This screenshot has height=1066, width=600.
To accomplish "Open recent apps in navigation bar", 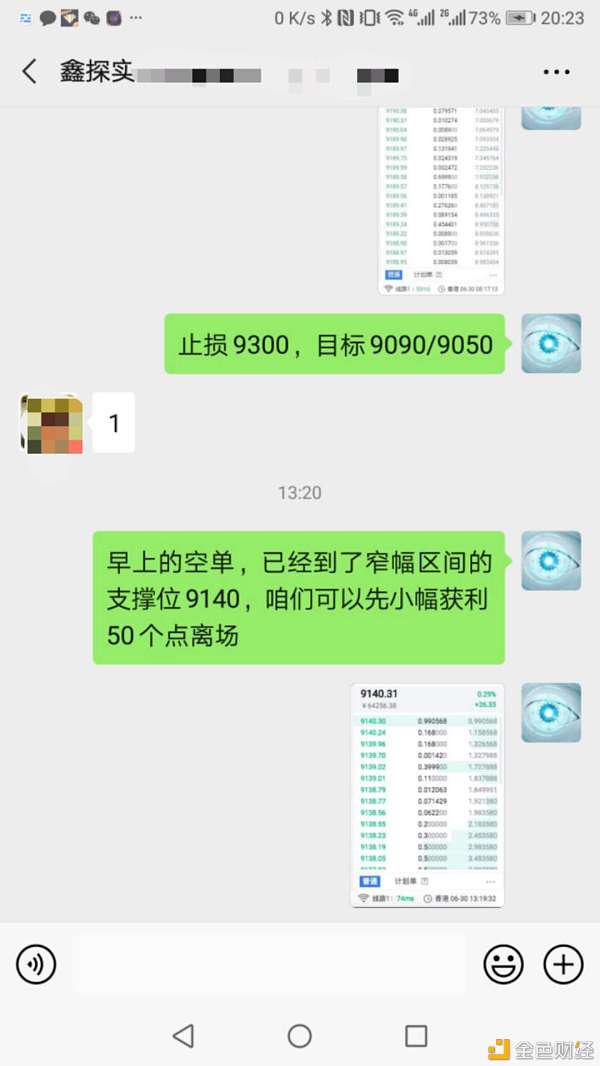I will (416, 1036).
